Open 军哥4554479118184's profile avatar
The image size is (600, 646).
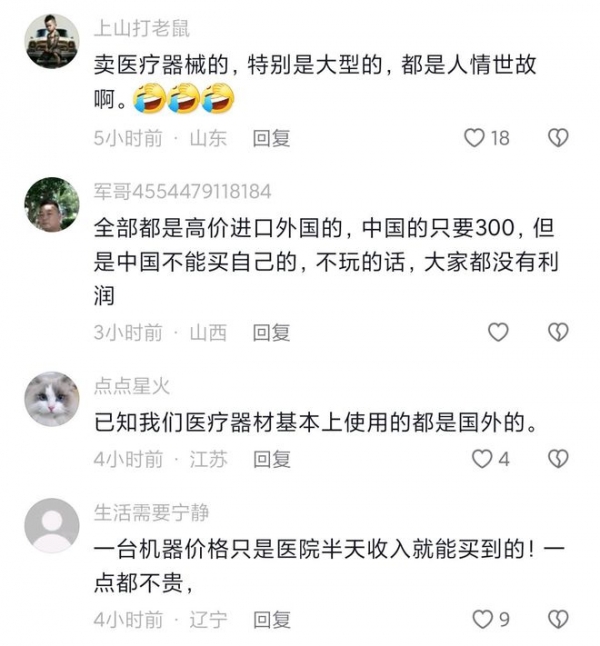51,204
